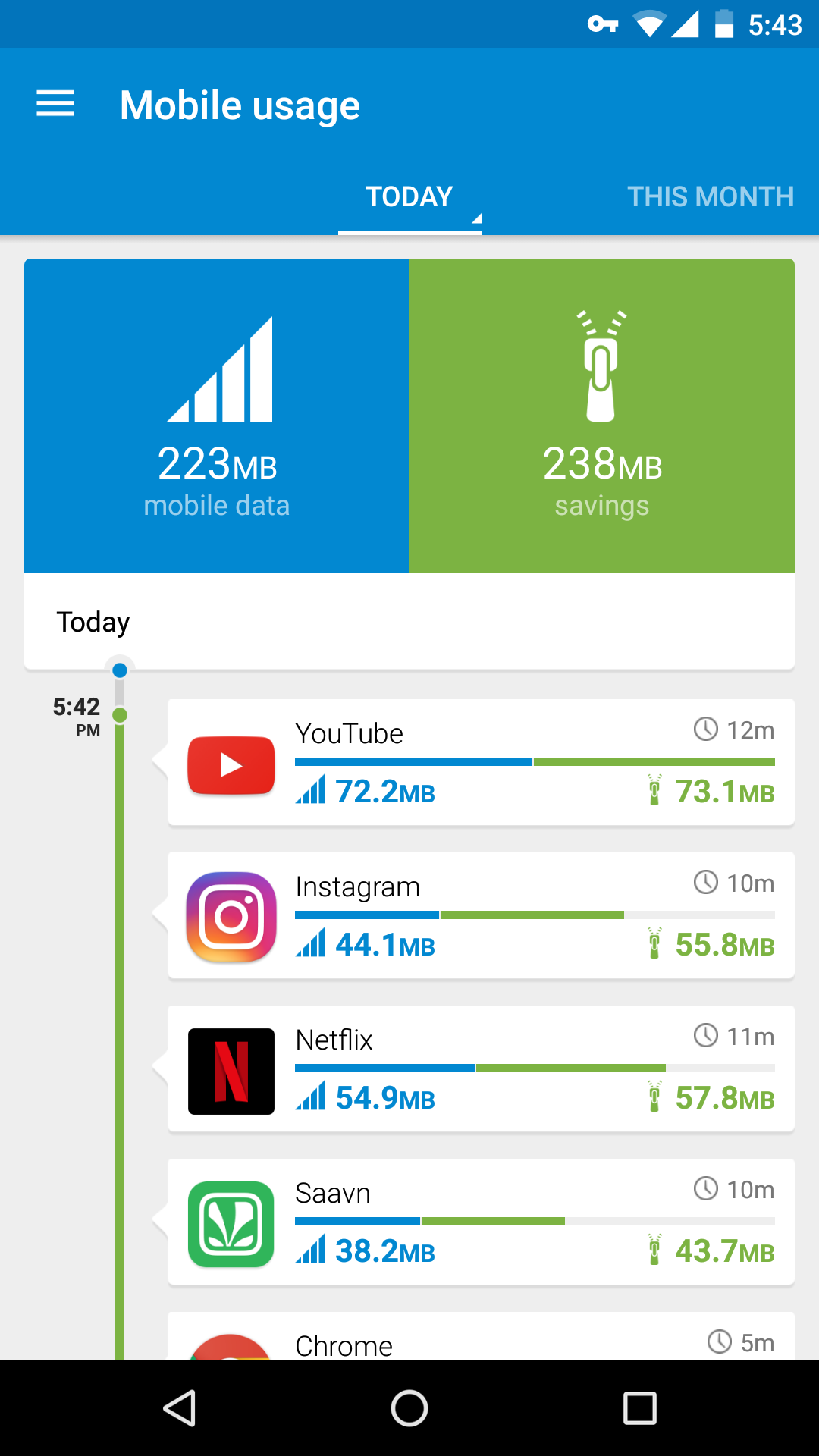
Task: View Instagram data usage card
Action: click(x=481, y=916)
